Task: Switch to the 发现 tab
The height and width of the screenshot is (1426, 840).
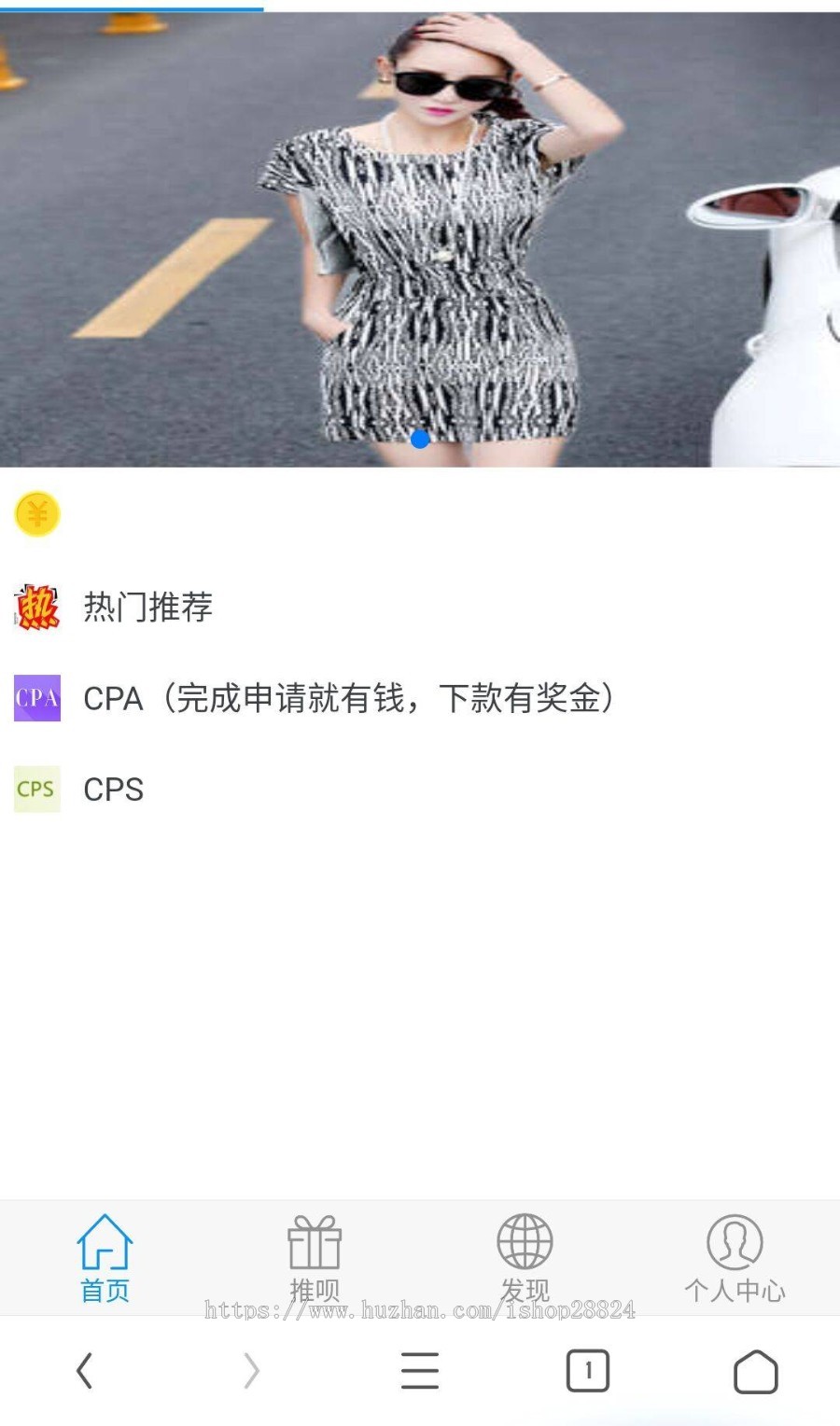Action: [525, 1257]
